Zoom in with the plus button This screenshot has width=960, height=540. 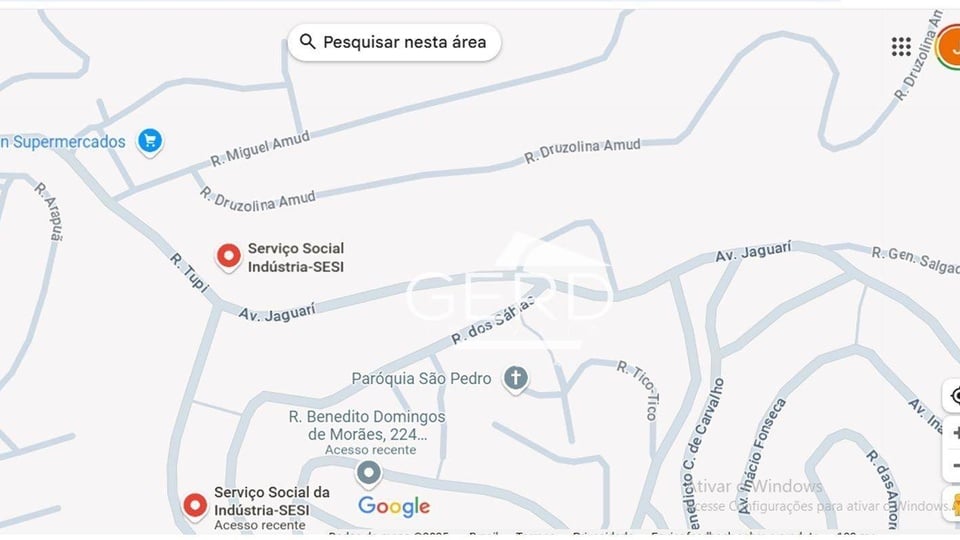pyautogui.click(x=953, y=433)
